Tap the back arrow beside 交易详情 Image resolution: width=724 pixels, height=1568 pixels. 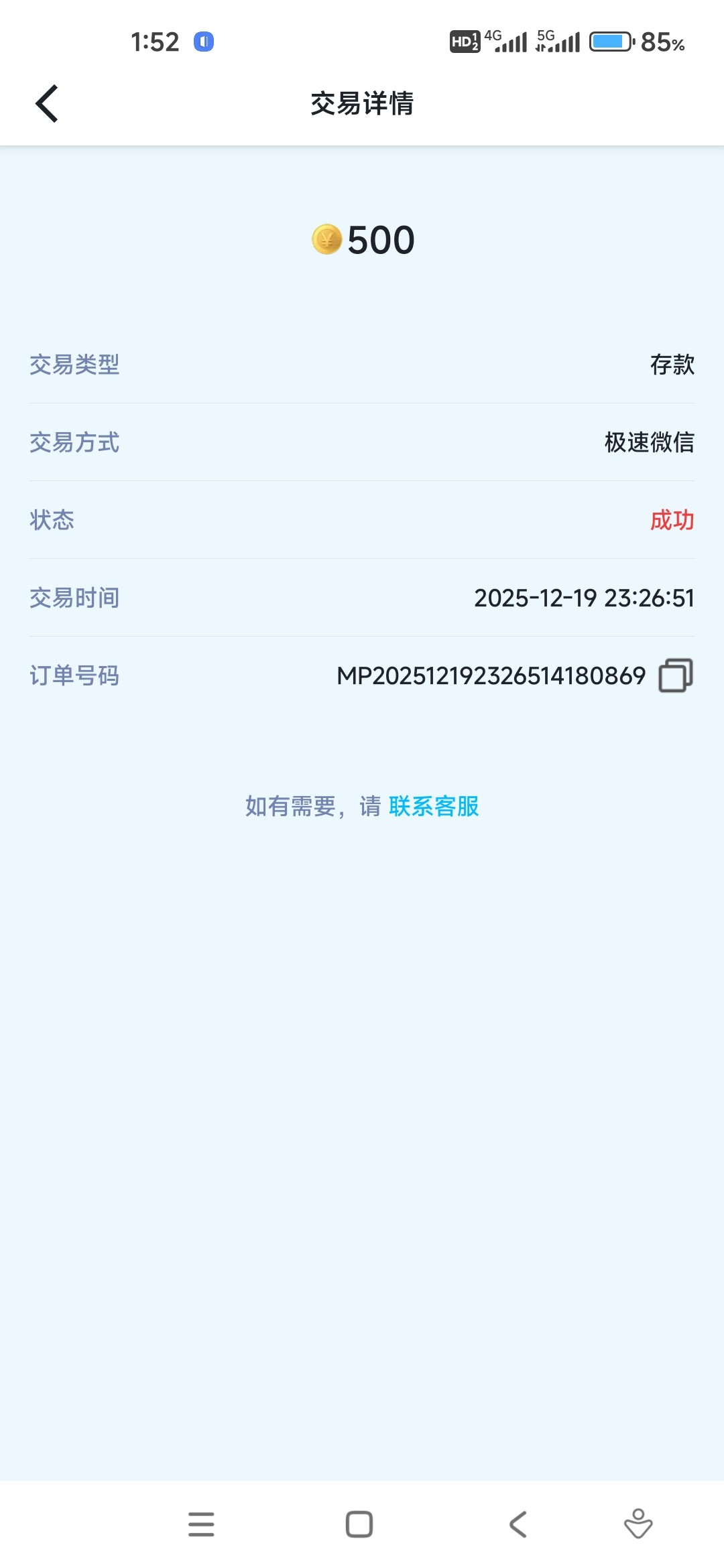47,104
